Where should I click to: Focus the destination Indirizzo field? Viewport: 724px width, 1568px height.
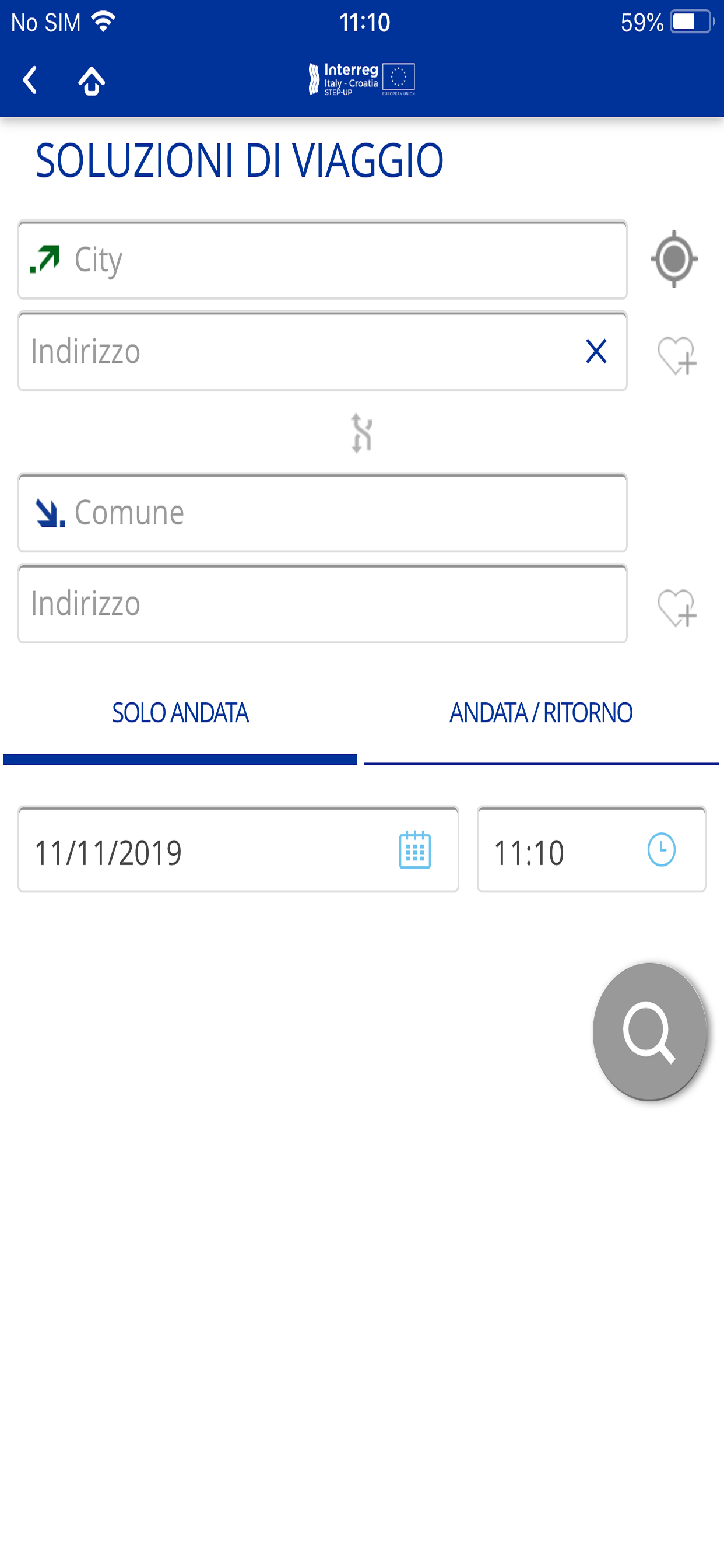[x=322, y=603]
